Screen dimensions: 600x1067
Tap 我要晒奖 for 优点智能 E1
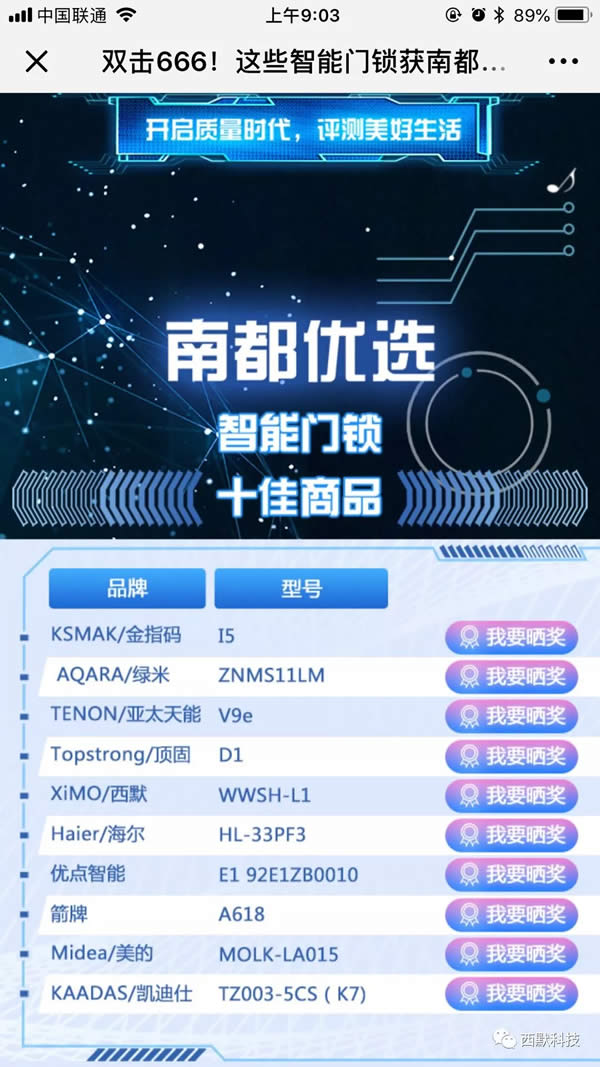tap(511, 875)
